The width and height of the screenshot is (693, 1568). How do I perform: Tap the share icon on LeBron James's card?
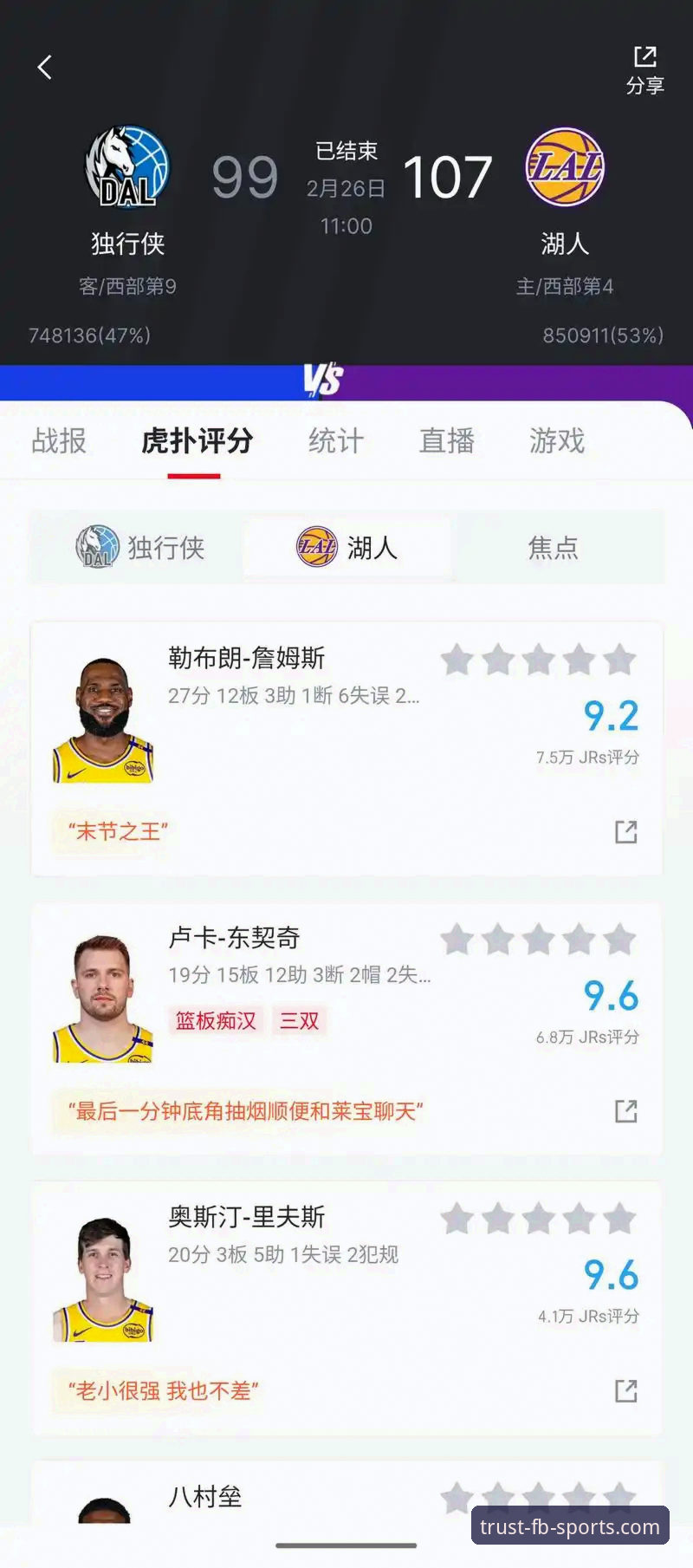point(626,830)
